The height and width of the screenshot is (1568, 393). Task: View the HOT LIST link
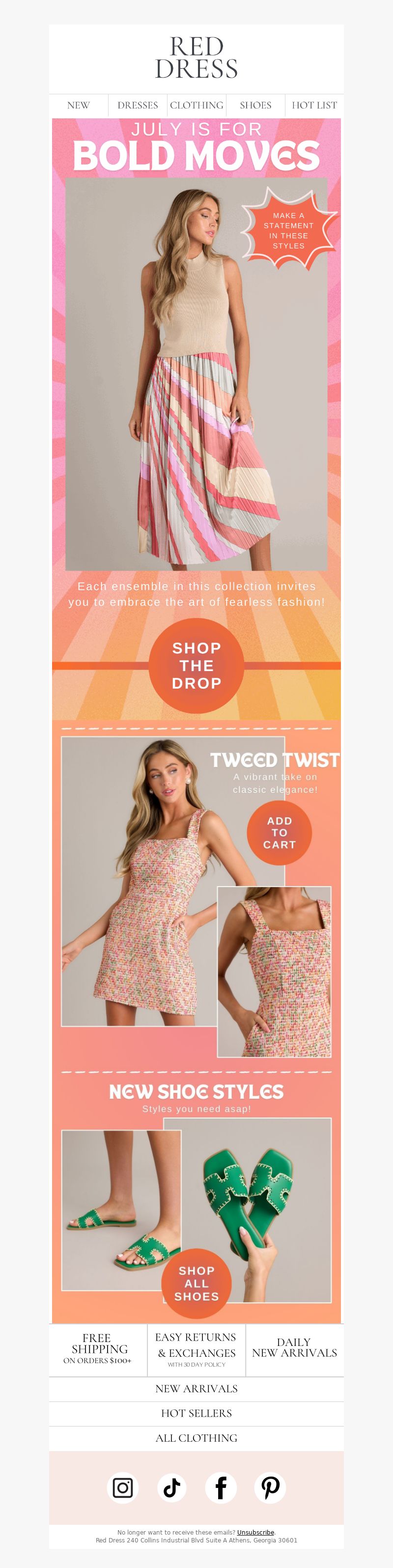314,105
